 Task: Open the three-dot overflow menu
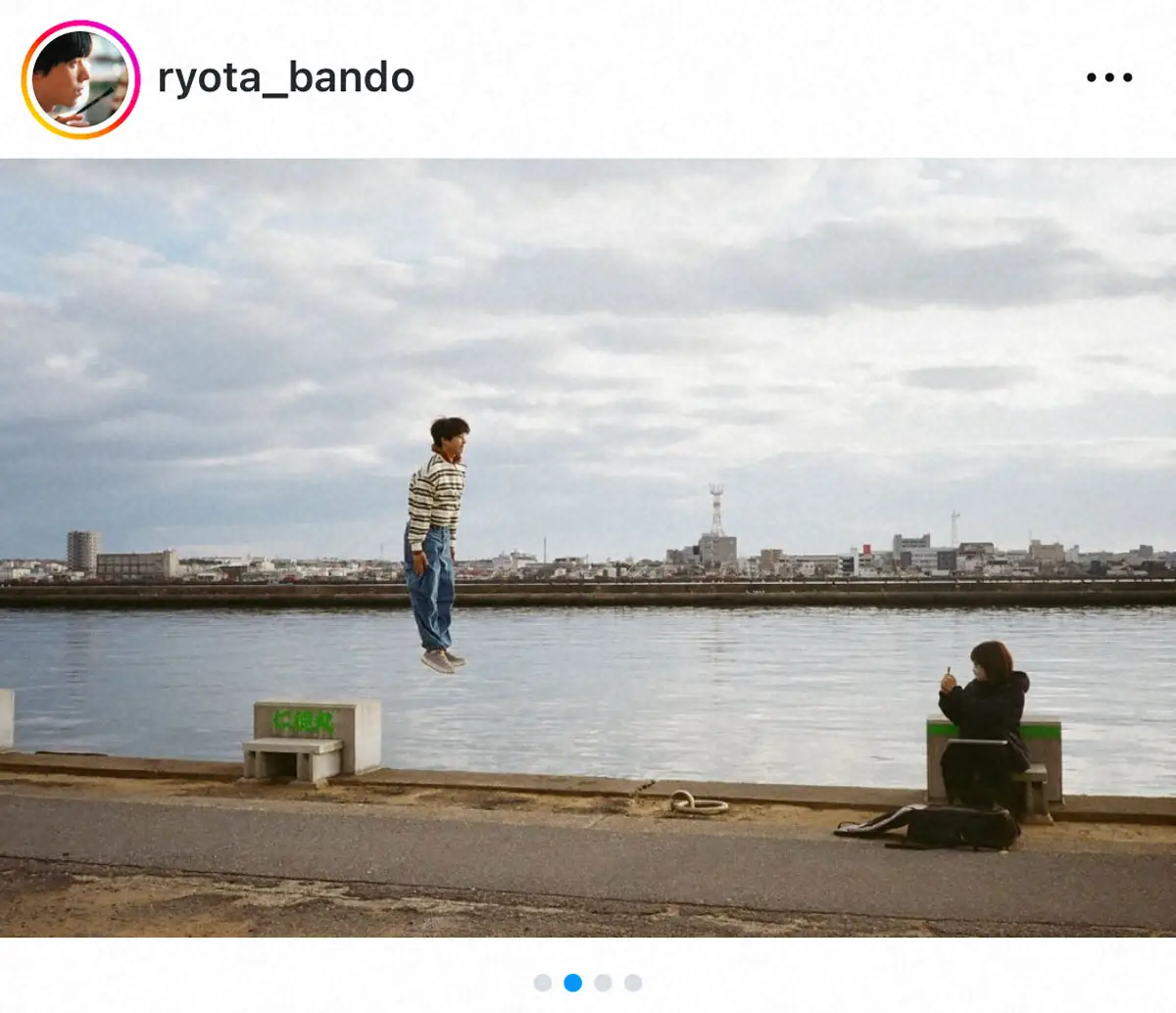click(x=1108, y=77)
